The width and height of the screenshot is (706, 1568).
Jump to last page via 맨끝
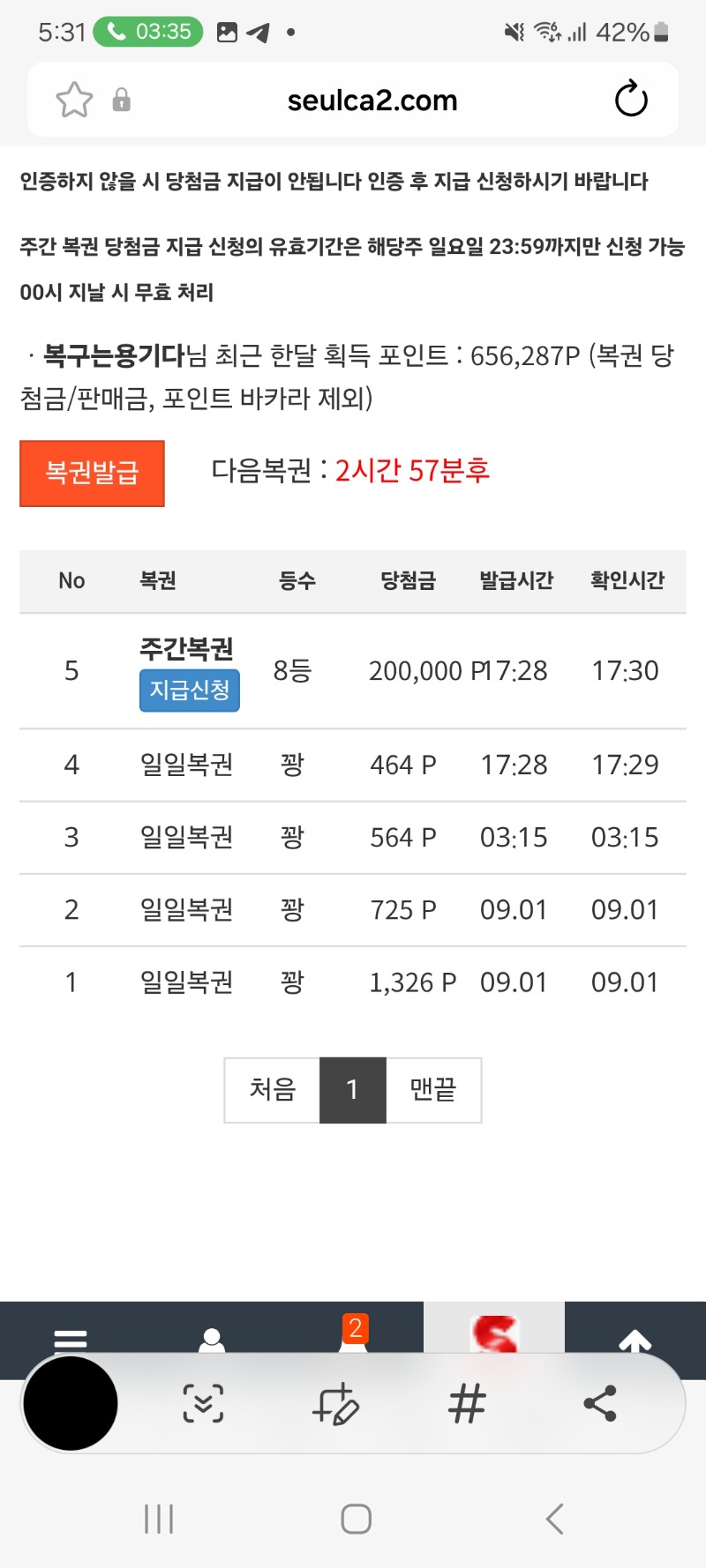click(433, 1090)
